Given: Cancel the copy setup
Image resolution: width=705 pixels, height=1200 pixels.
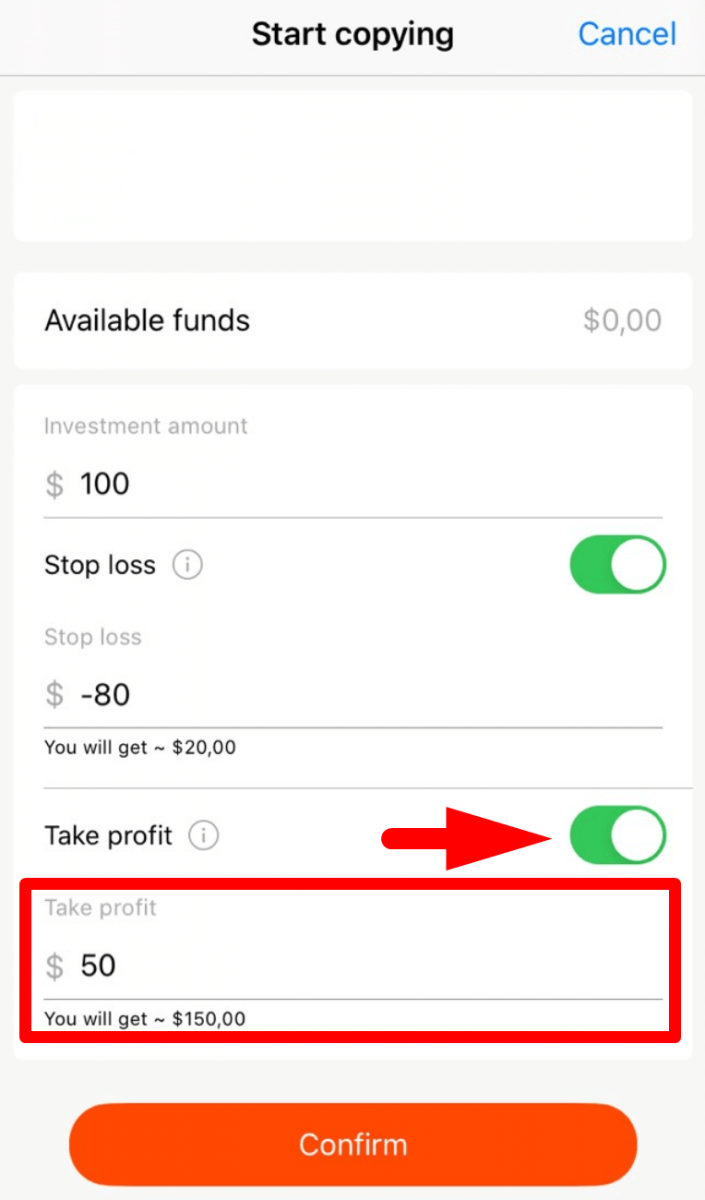Looking at the screenshot, I should point(627,35).
